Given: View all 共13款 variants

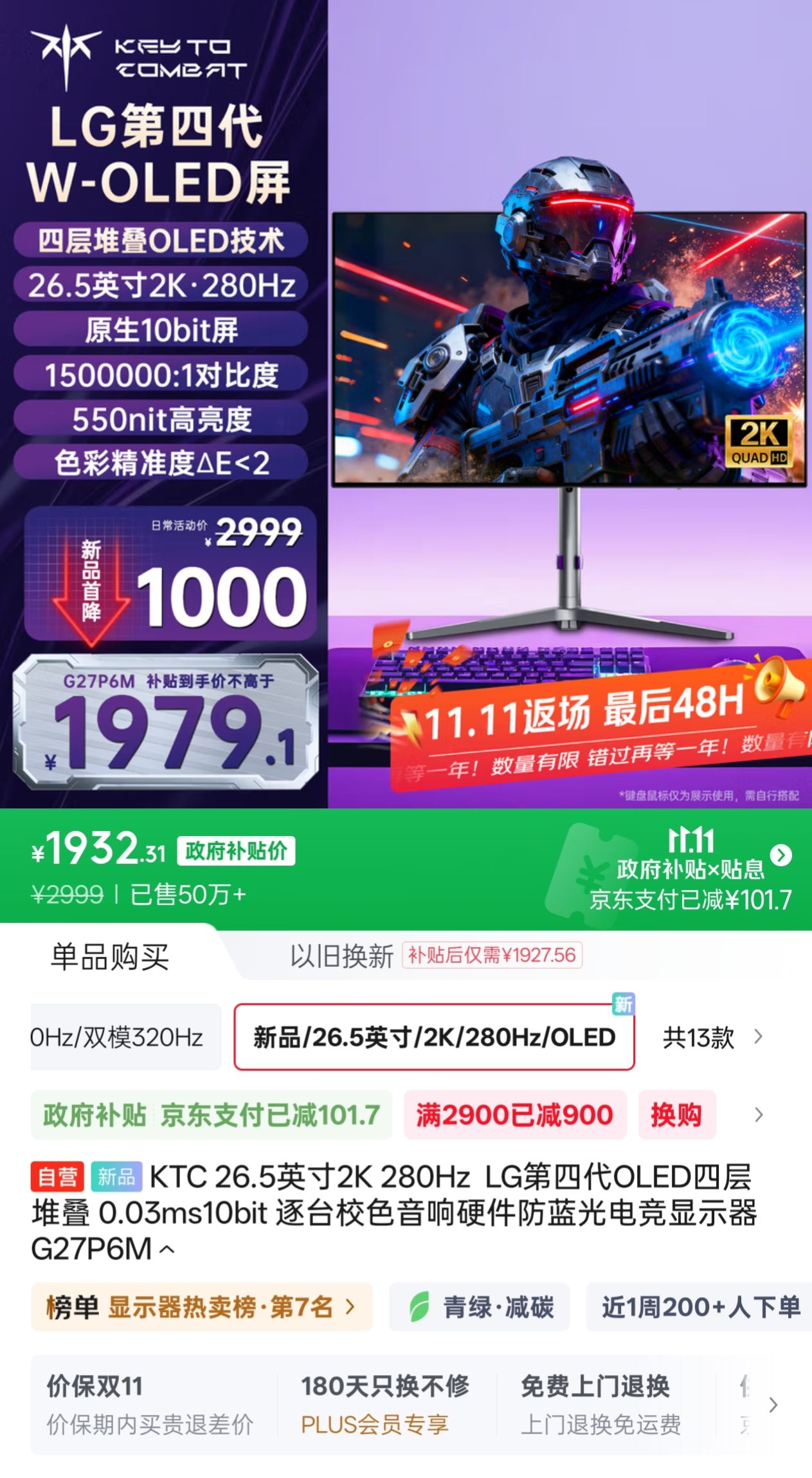Looking at the screenshot, I should point(712,1037).
